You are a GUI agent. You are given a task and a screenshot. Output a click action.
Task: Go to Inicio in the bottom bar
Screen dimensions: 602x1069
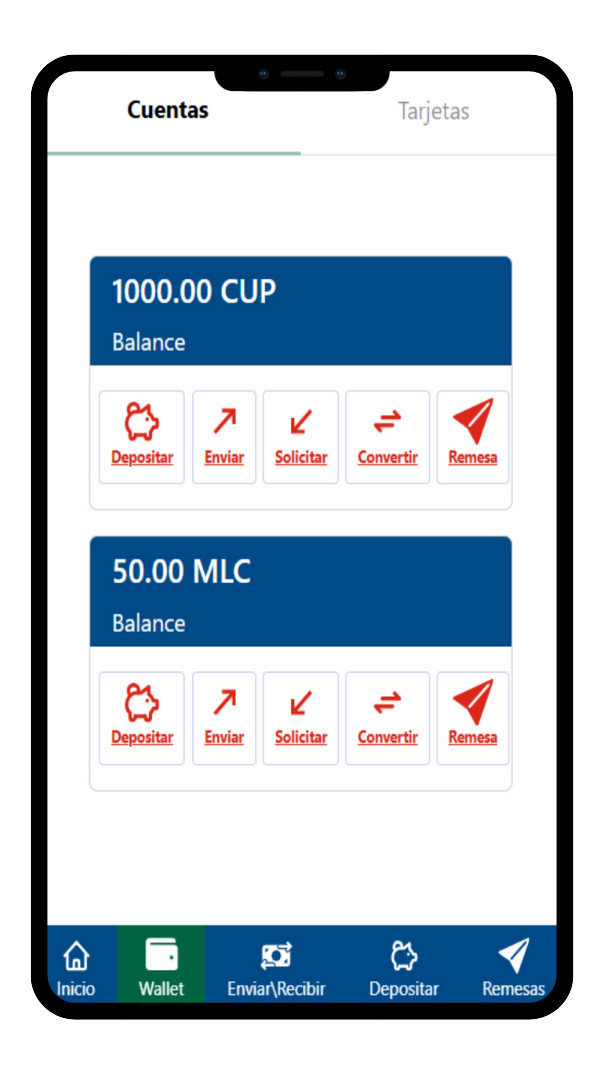77,965
